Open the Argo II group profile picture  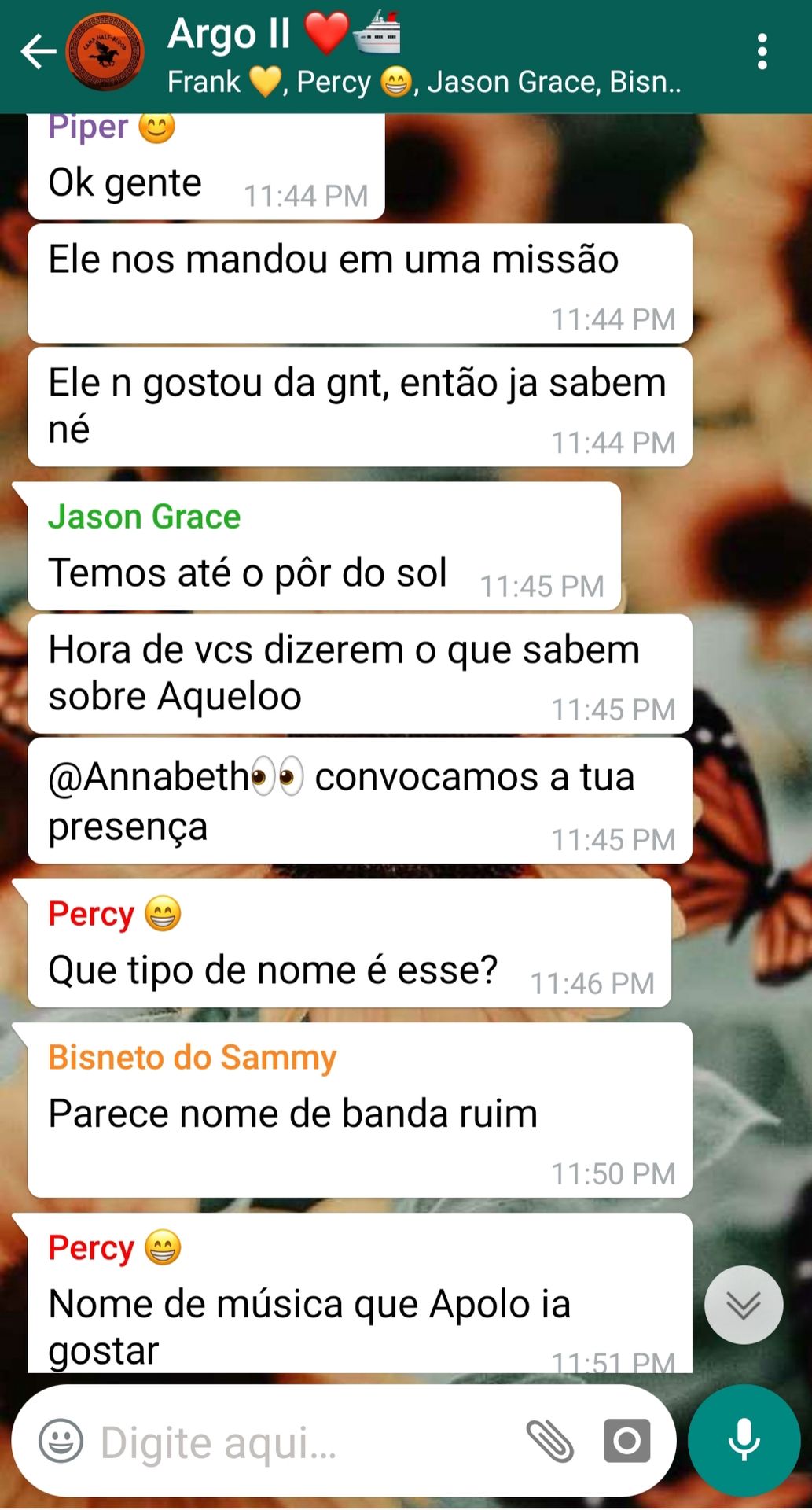click(x=105, y=53)
